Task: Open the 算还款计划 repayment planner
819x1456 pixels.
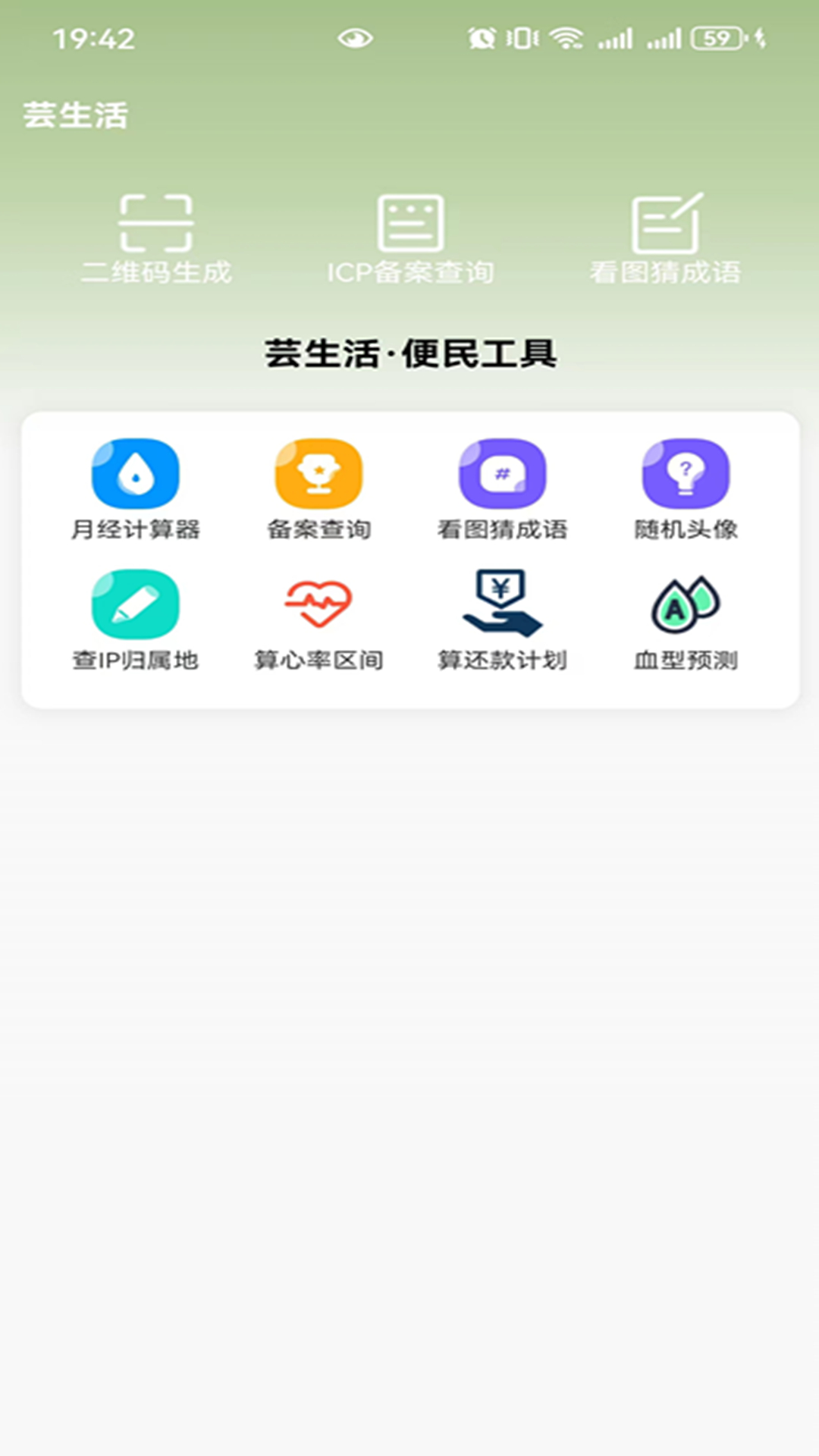Action: (x=502, y=620)
